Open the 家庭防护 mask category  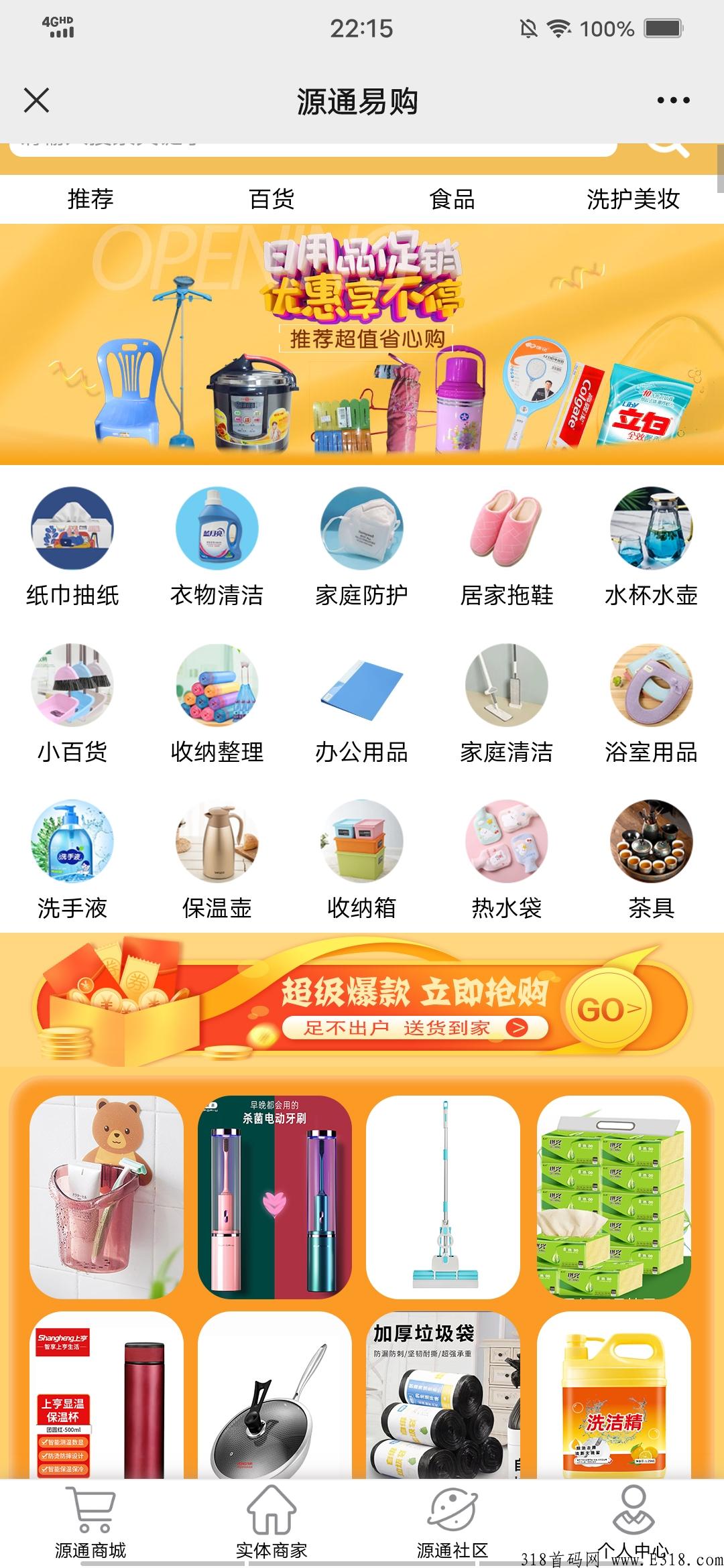[362, 529]
